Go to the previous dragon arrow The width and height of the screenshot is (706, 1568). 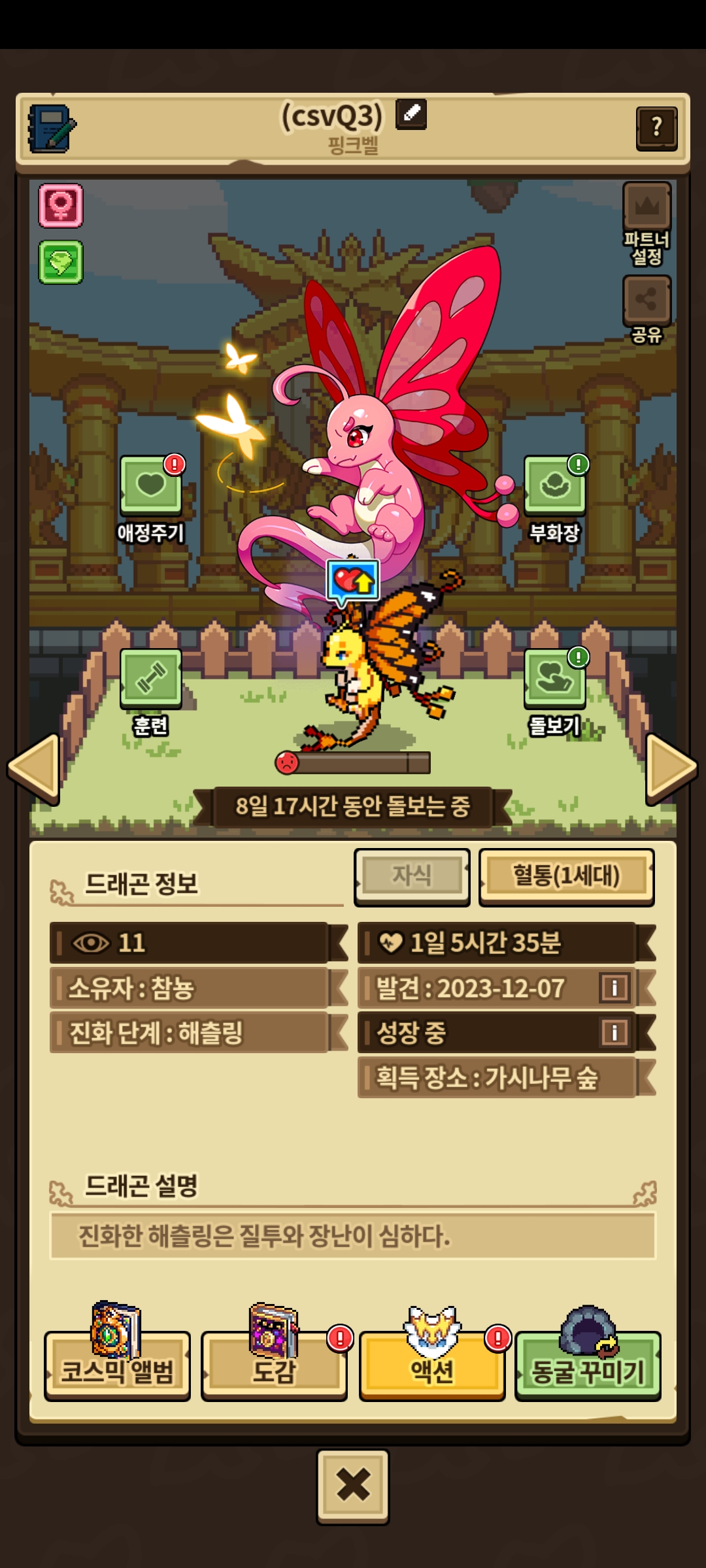tap(35, 768)
